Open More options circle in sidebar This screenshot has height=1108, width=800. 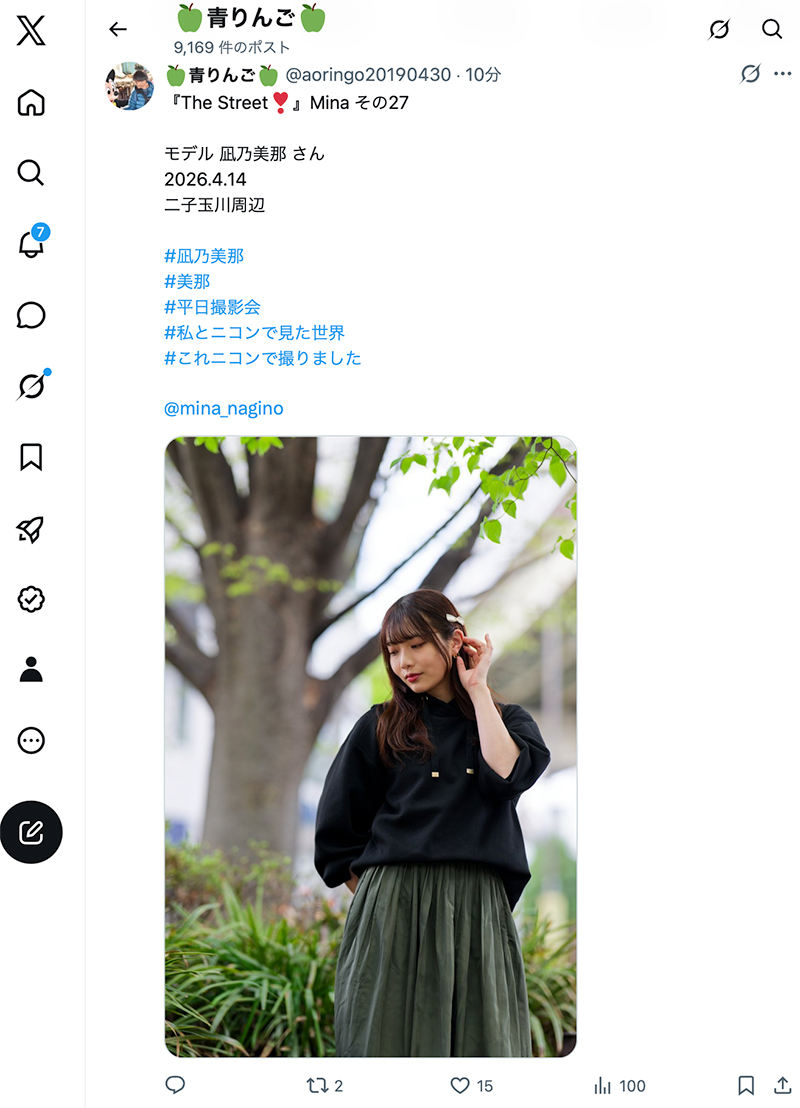pos(31,741)
